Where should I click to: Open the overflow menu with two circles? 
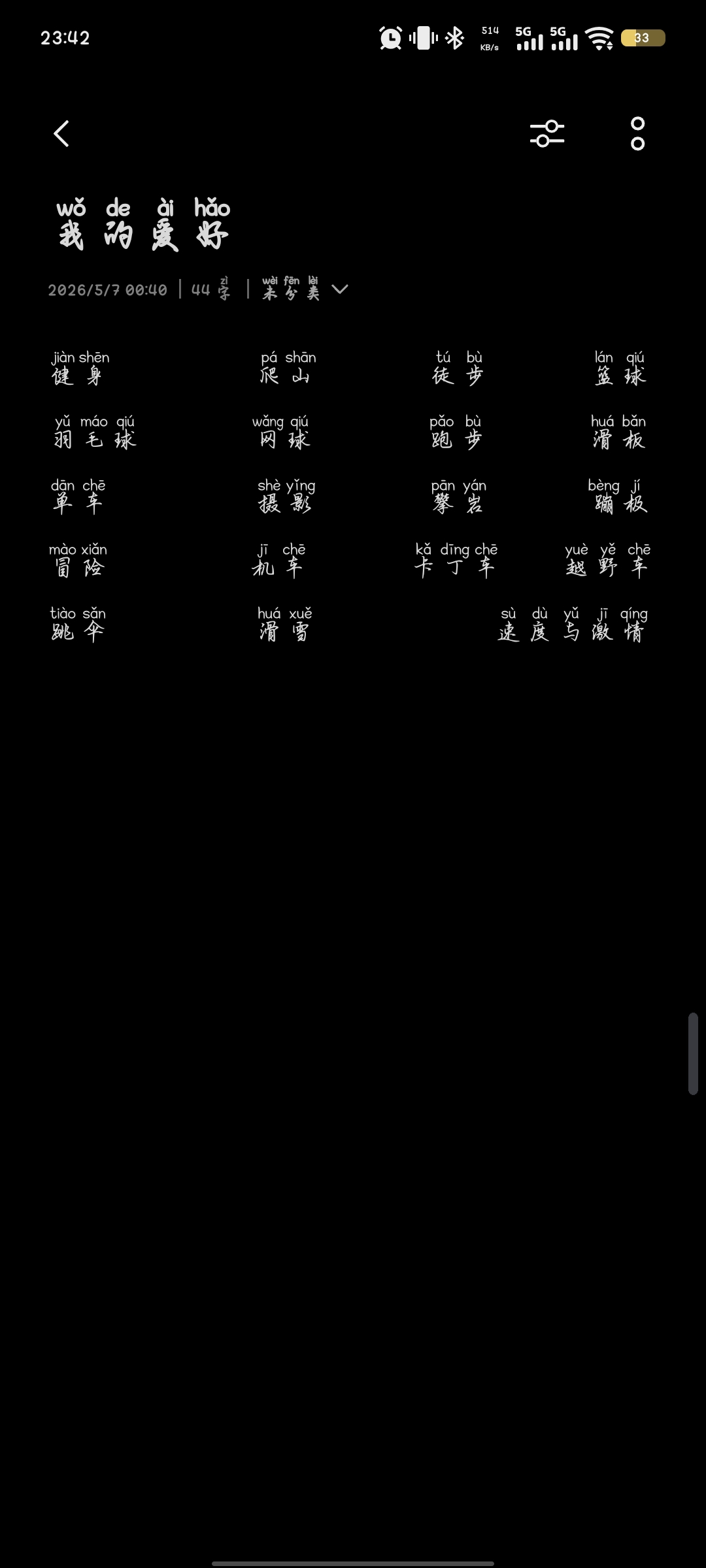click(x=637, y=134)
